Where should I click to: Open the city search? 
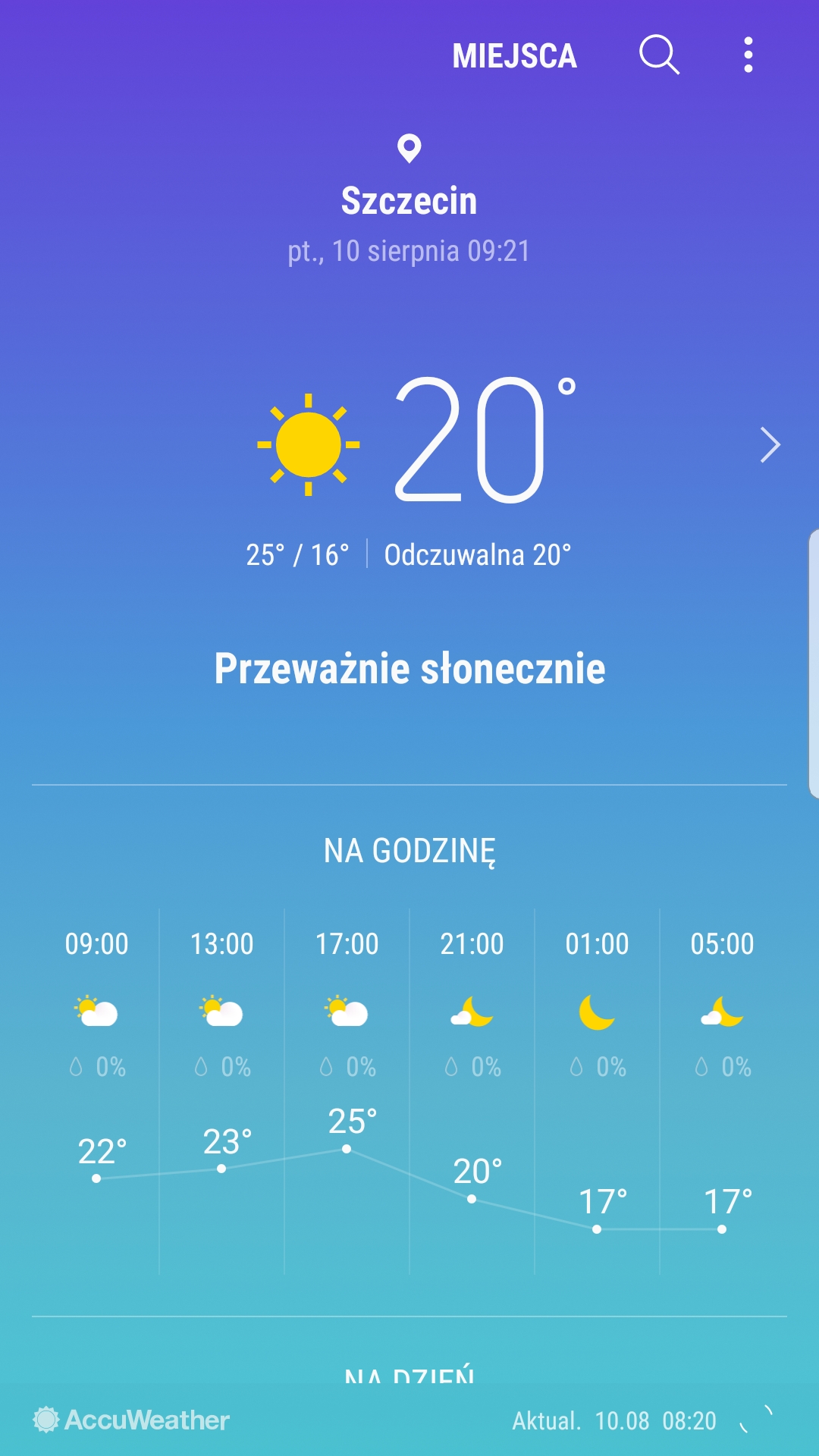(659, 55)
